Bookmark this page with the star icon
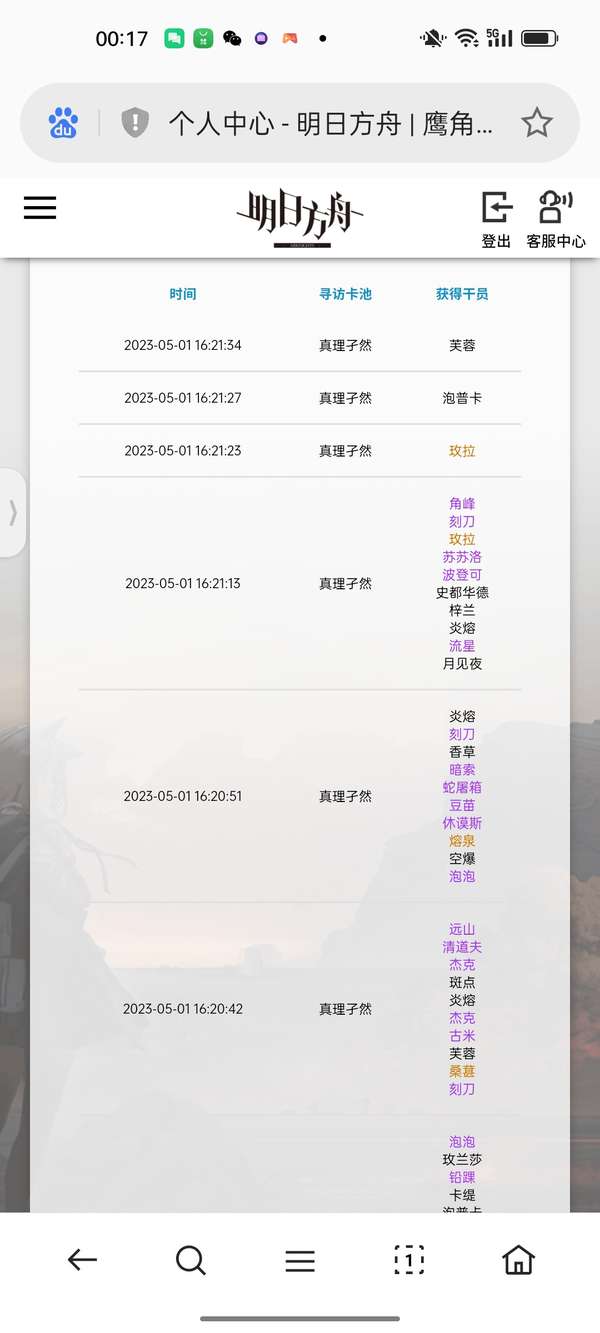 (537, 123)
